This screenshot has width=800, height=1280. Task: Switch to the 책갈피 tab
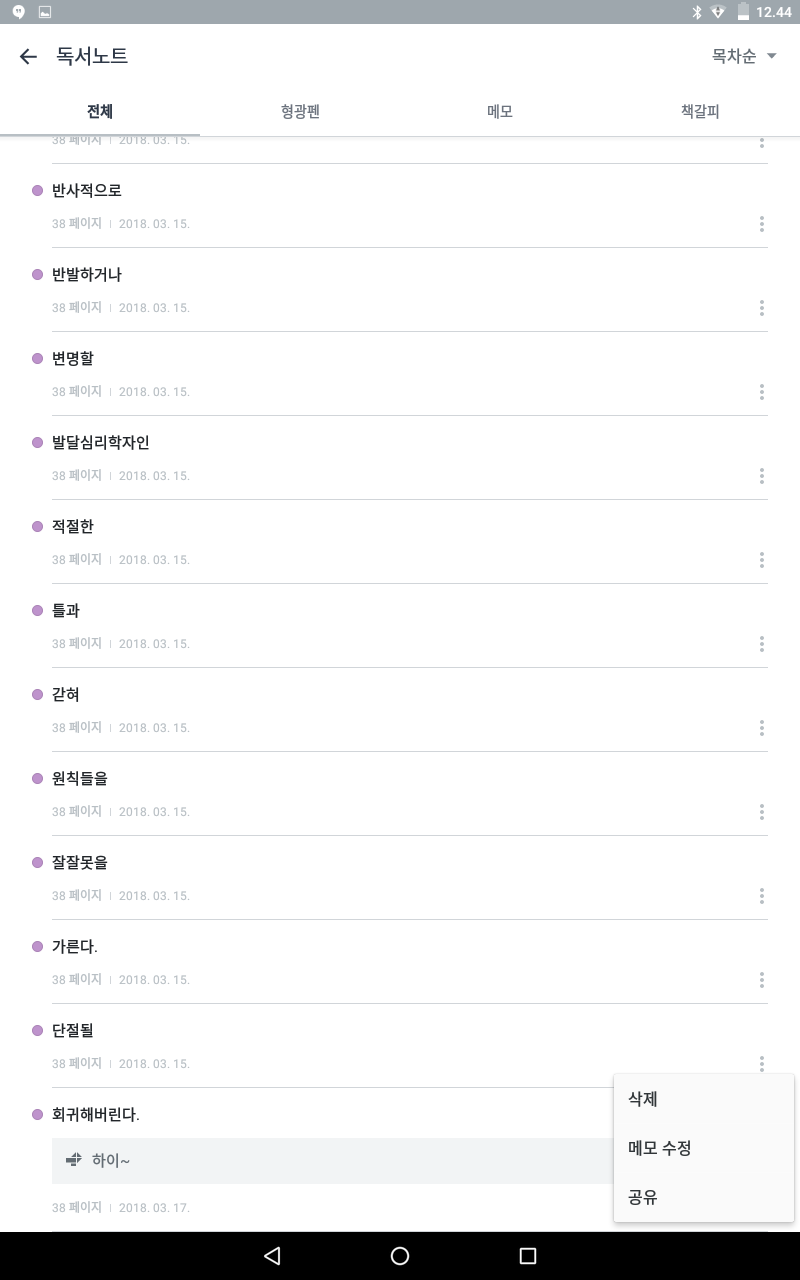pyautogui.click(x=700, y=112)
